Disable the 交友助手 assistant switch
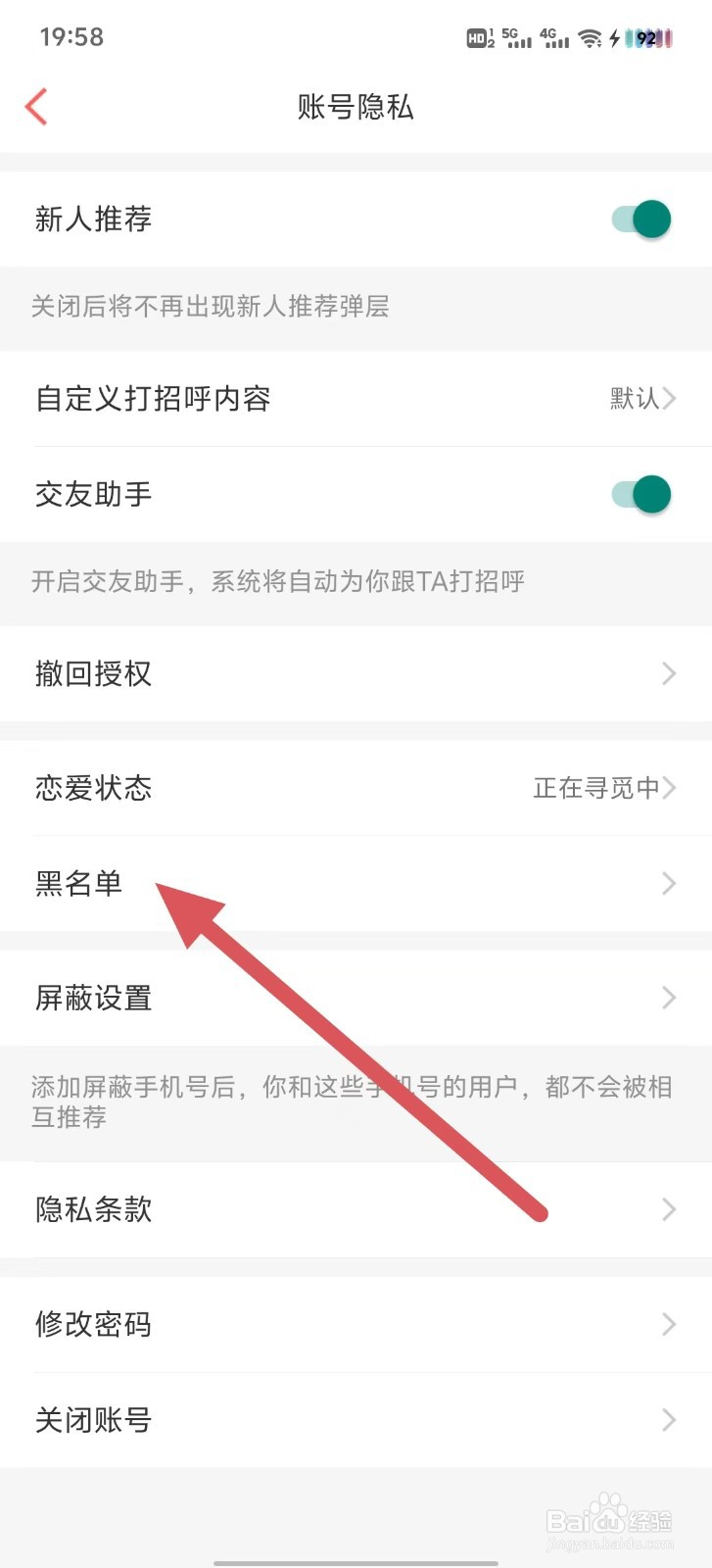Screen dimensions: 712x1568 pos(641,495)
